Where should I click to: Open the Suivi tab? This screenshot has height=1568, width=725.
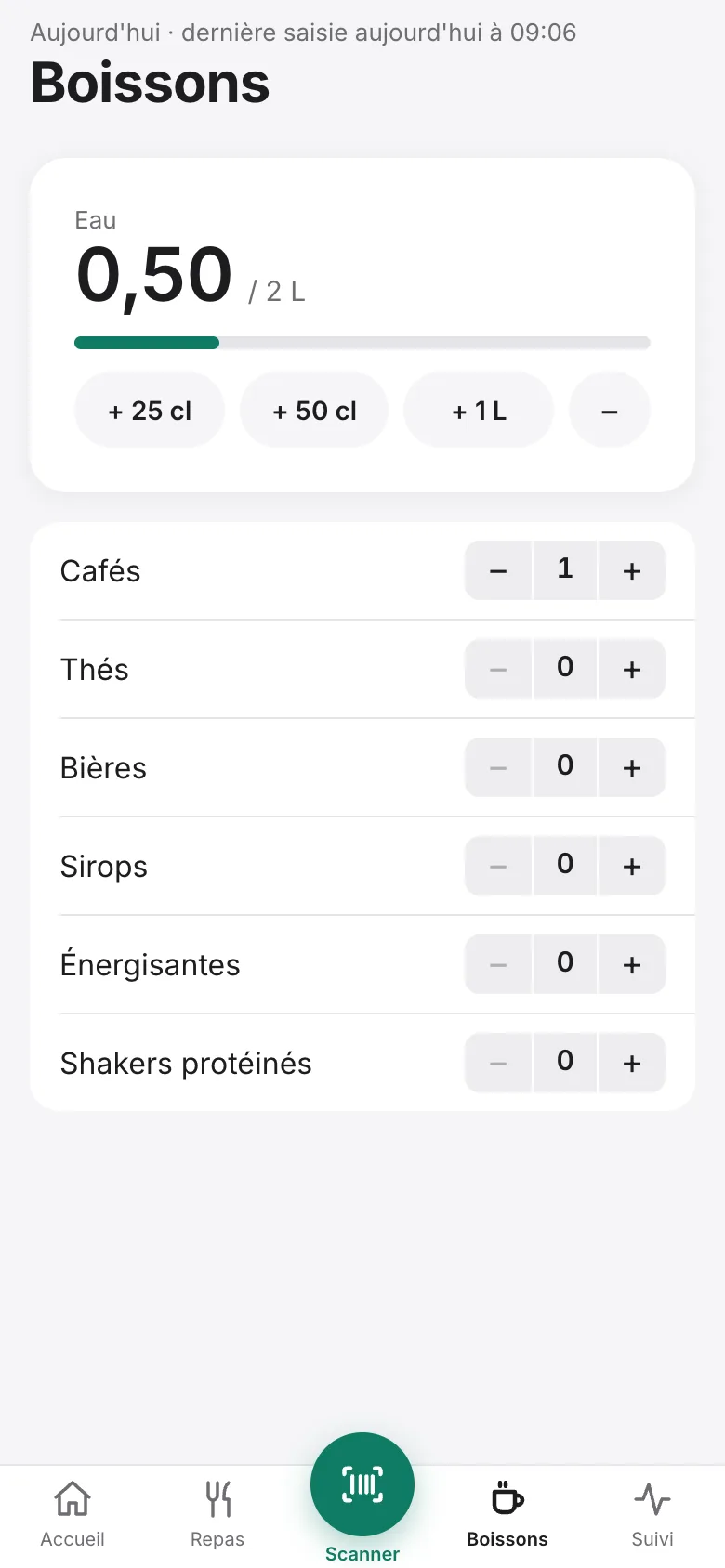[652, 1514]
